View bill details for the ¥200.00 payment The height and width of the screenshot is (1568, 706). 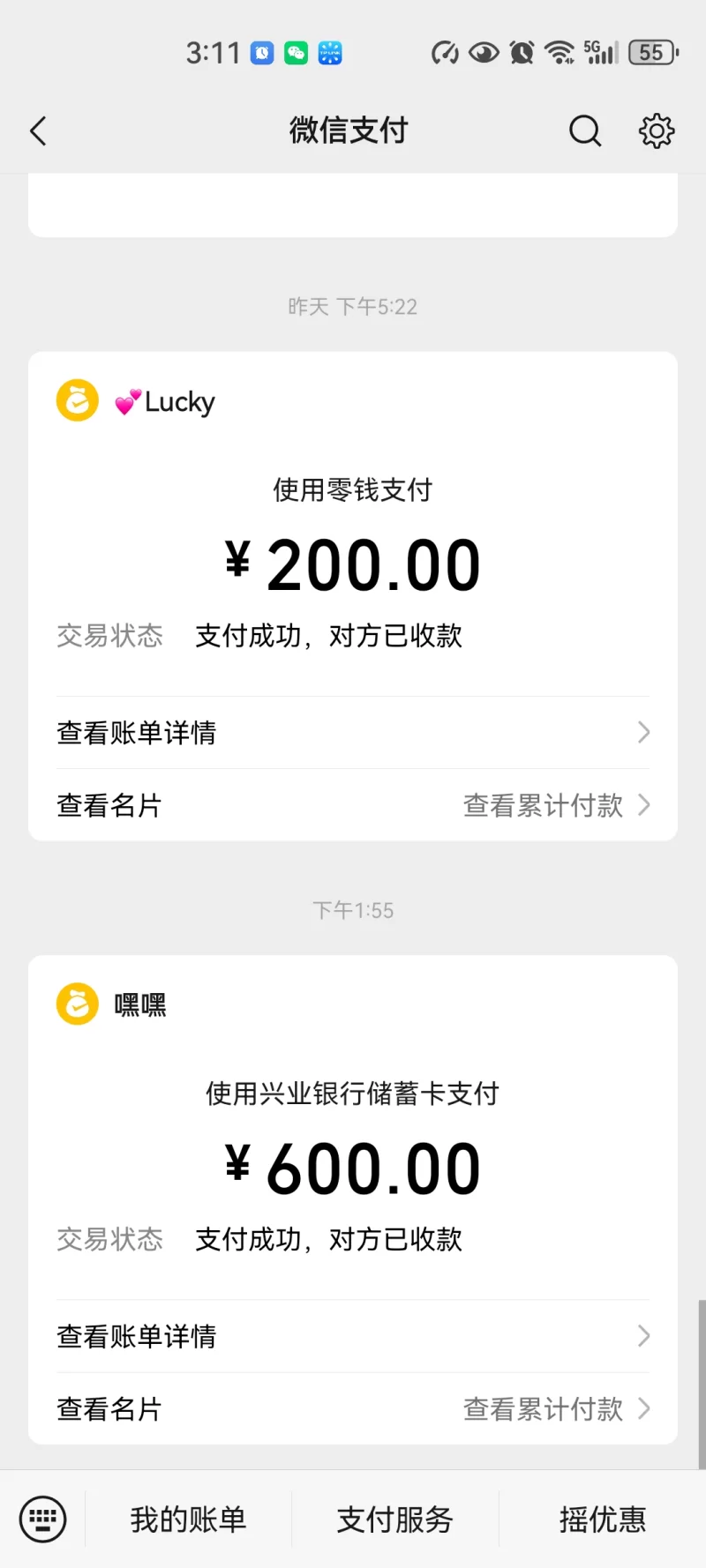click(x=353, y=733)
